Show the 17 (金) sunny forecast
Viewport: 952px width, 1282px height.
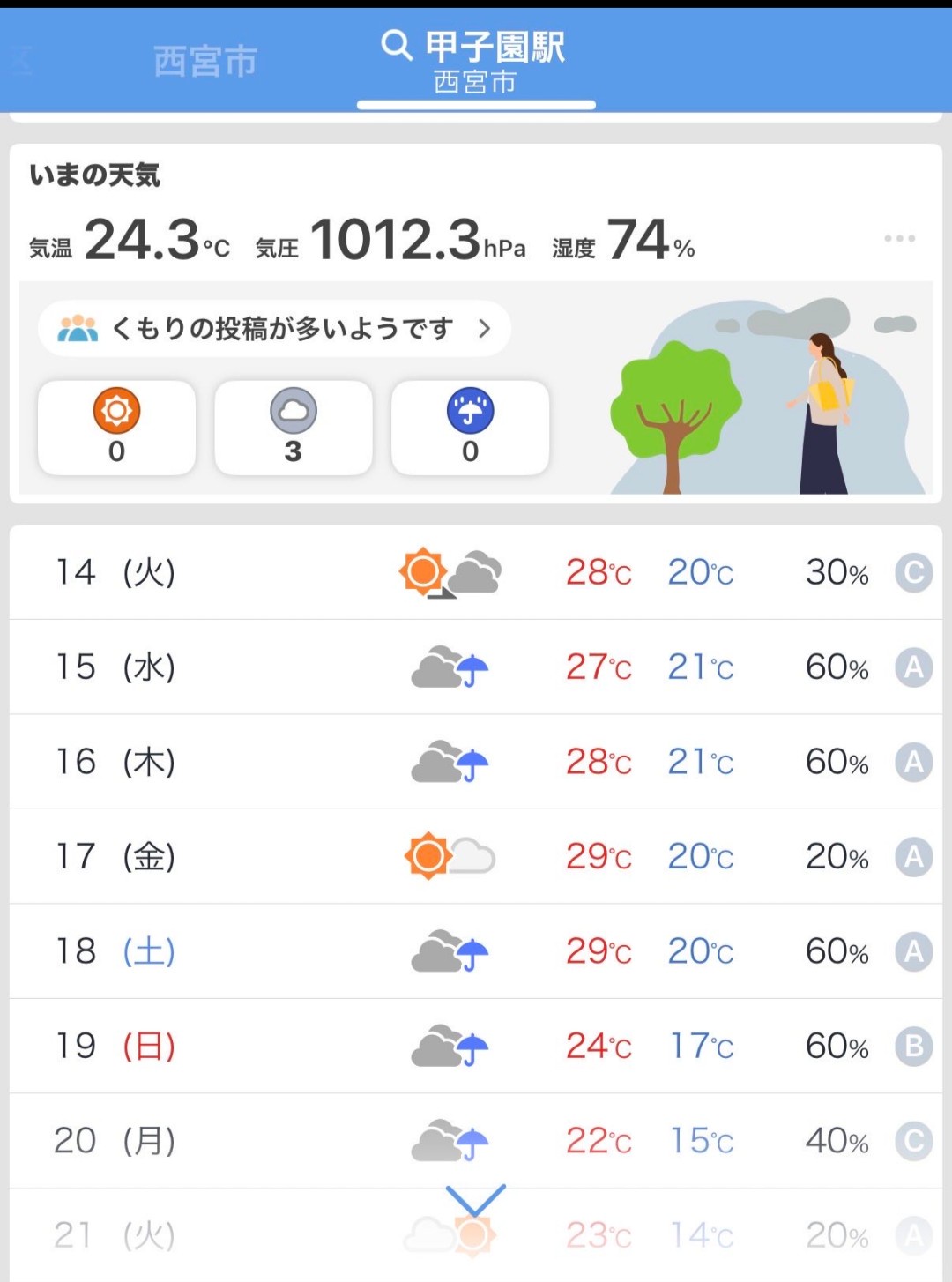[476, 856]
